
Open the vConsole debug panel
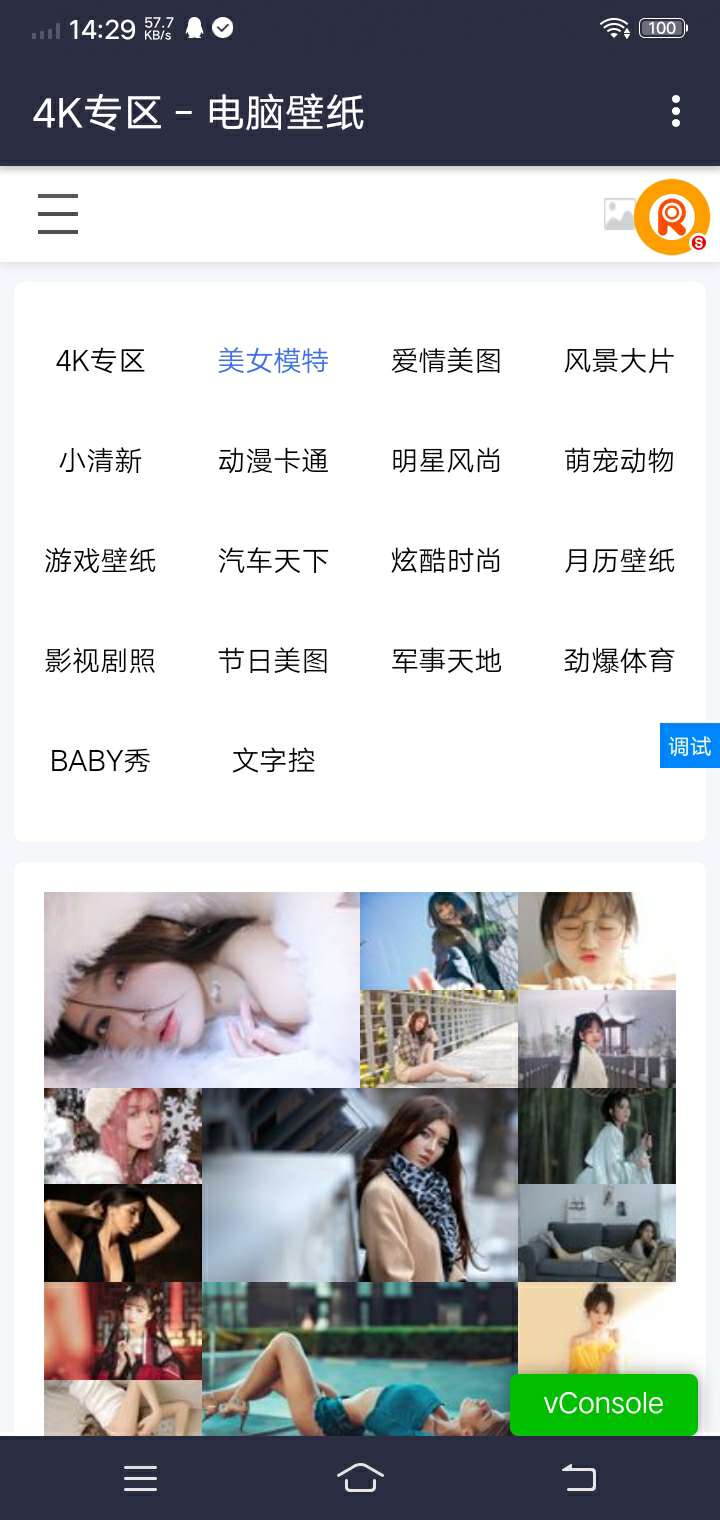tap(603, 1404)
